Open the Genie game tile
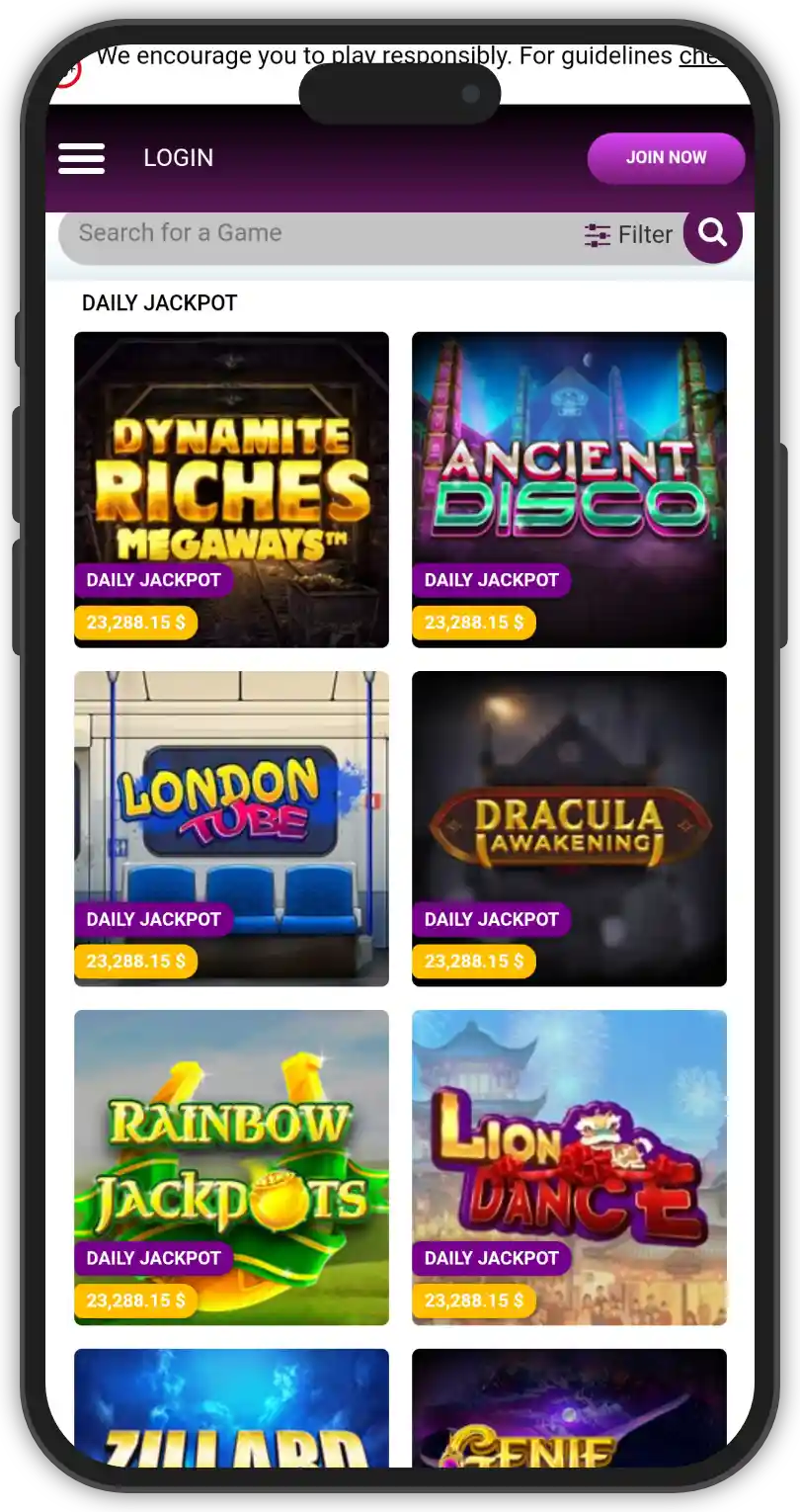Viewport: 800px width, 1512px height. [569, 1413]
